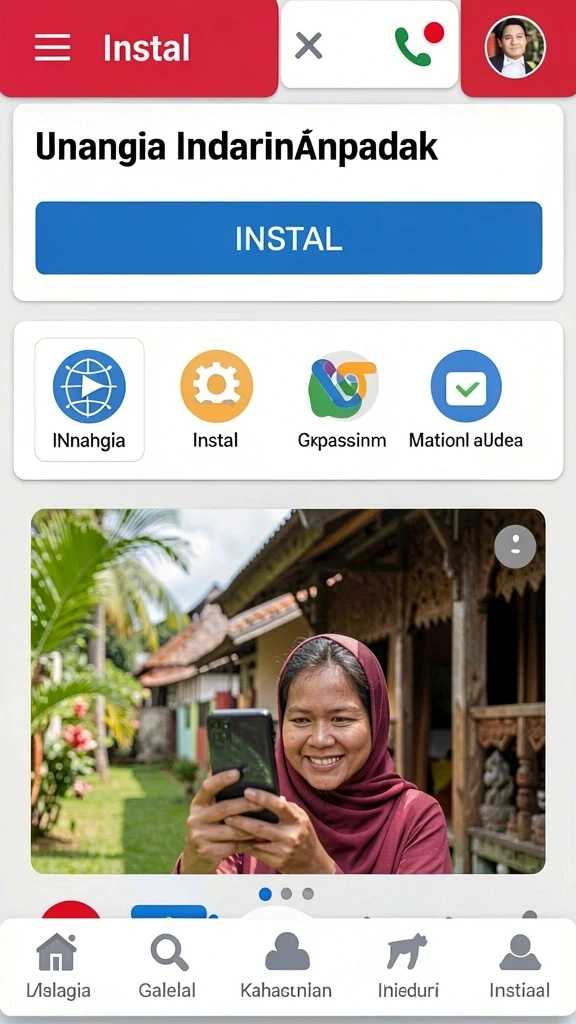Tap the blue INSTAL button
The width and height of the screenshot is (576, 1024).
tap(289, 238)
